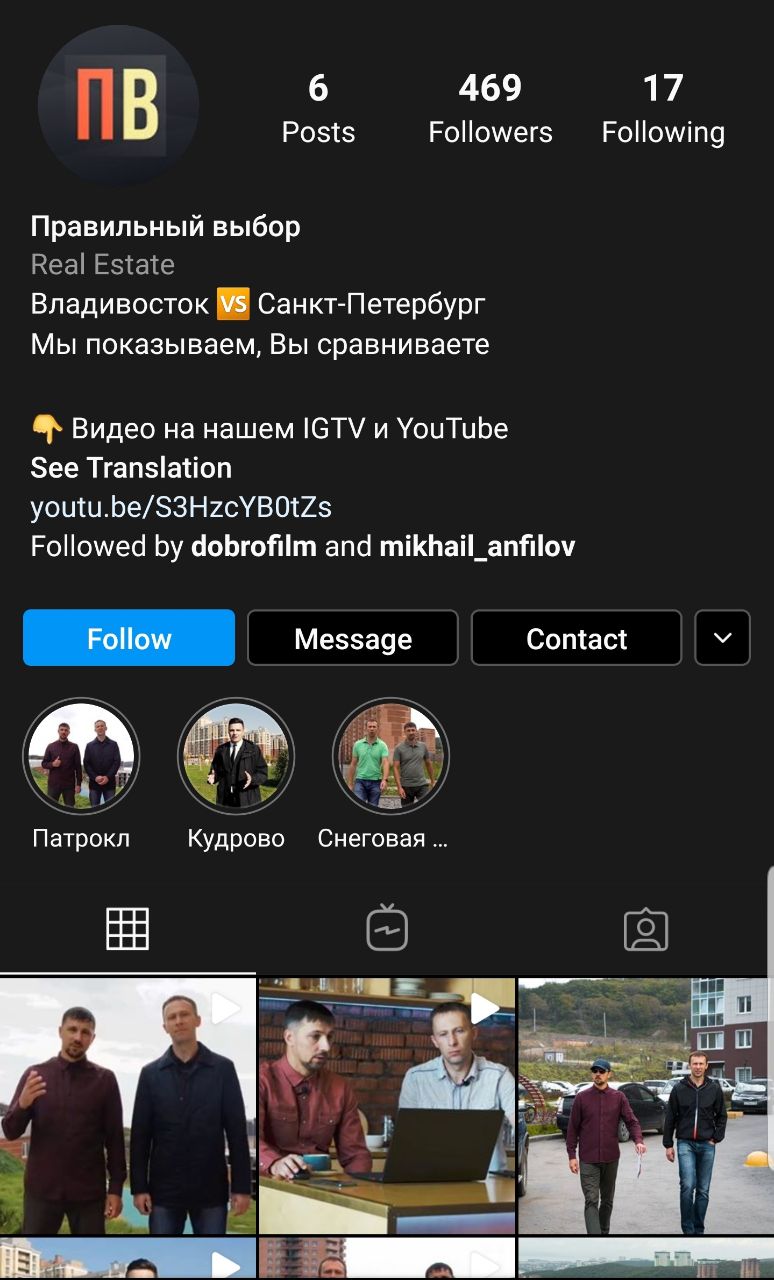Screen dimensions: 774x1280
Task: Open the 17 Following list
Action: 663,109
